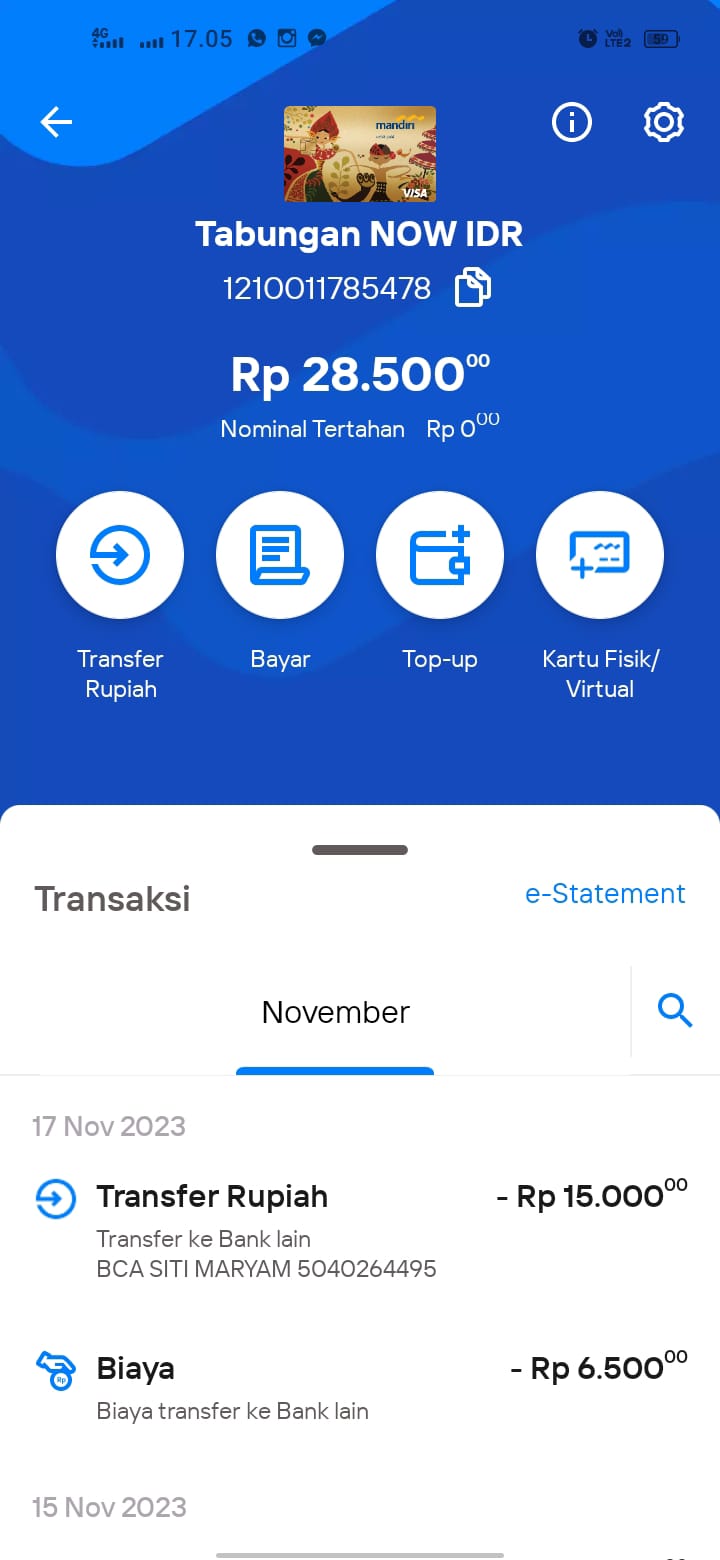
Task: Start a Transfer Rupiah
Action: click(x=120, y=556)
